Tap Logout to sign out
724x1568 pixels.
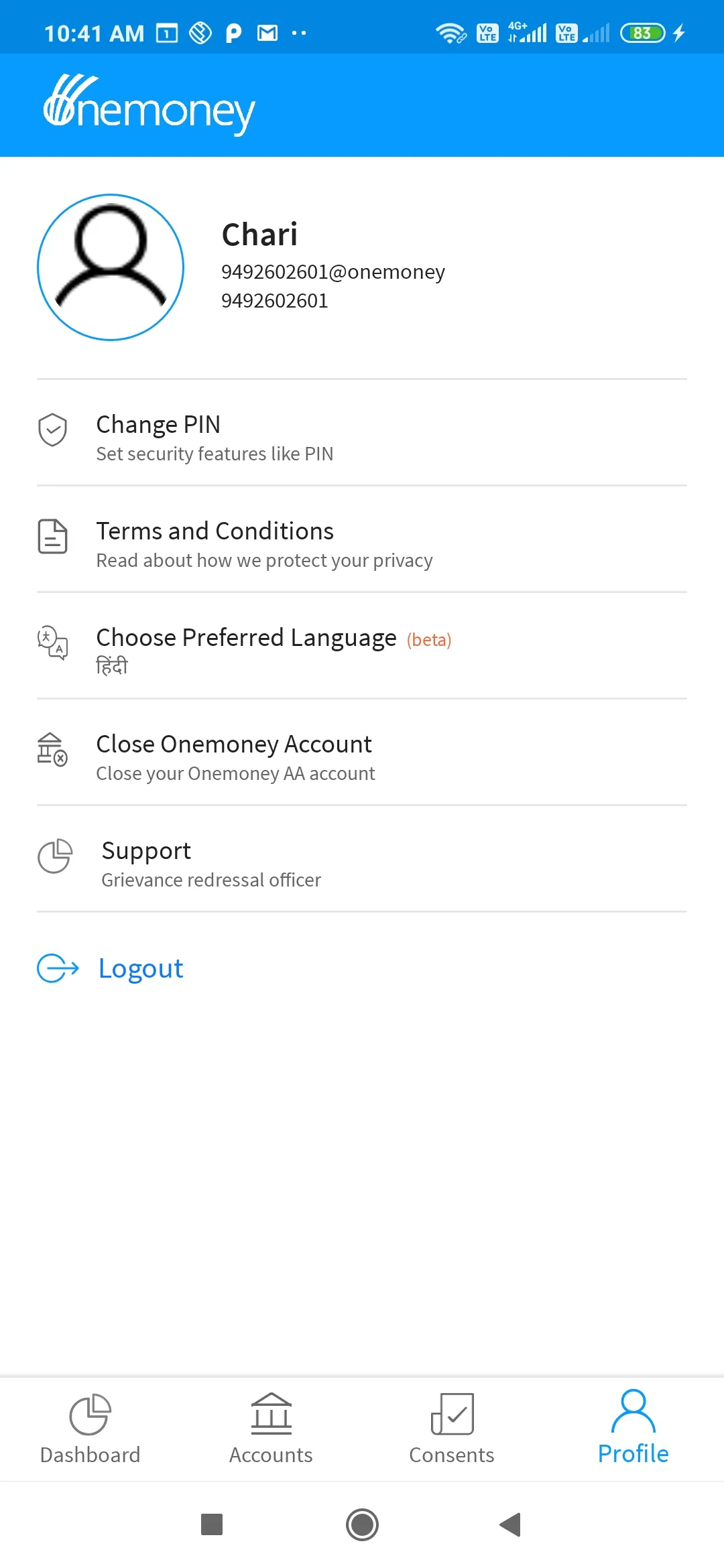140,968
